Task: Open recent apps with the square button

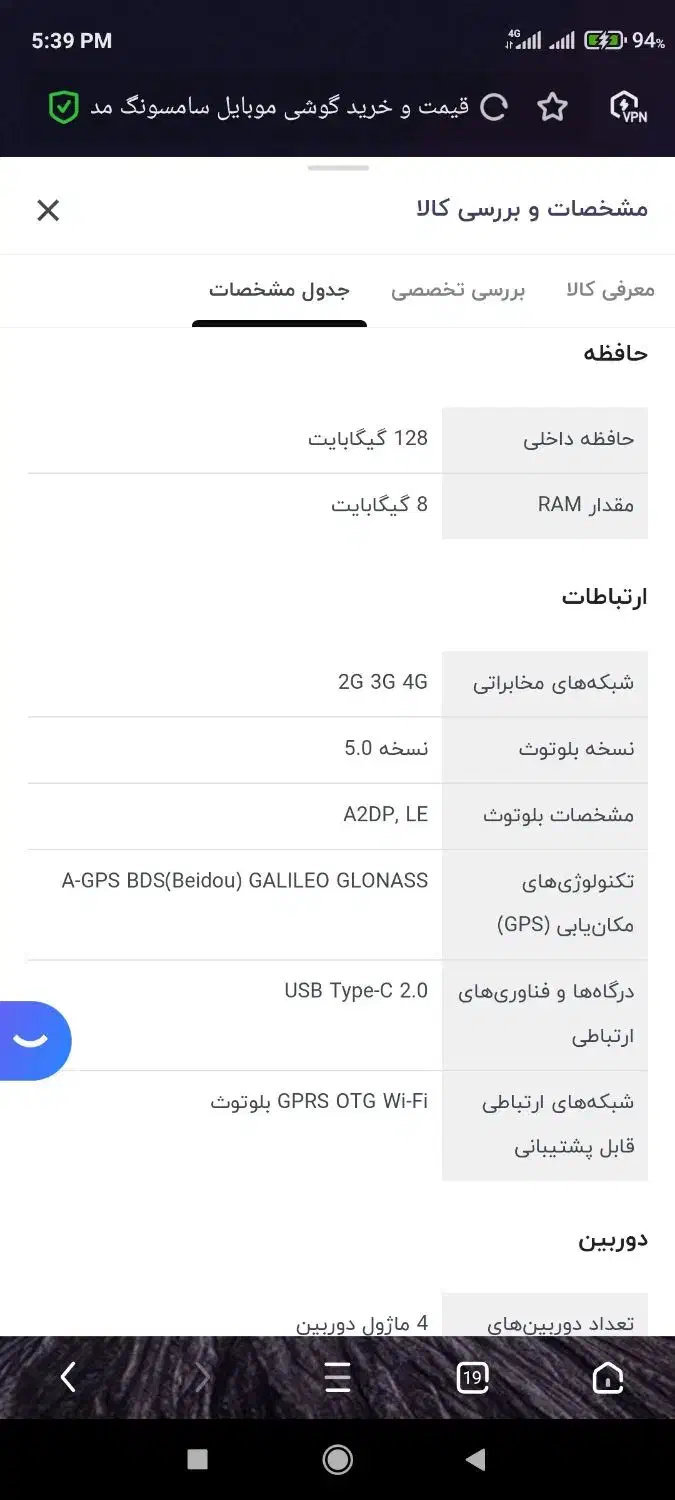Action: tap(198, 1460)
